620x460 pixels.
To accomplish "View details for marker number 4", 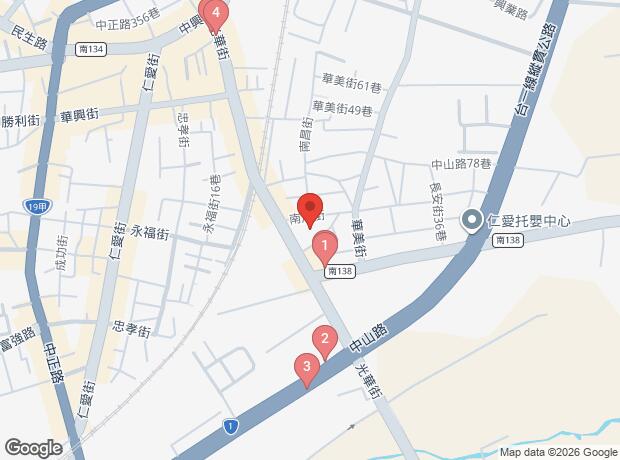I will [214, 13].
